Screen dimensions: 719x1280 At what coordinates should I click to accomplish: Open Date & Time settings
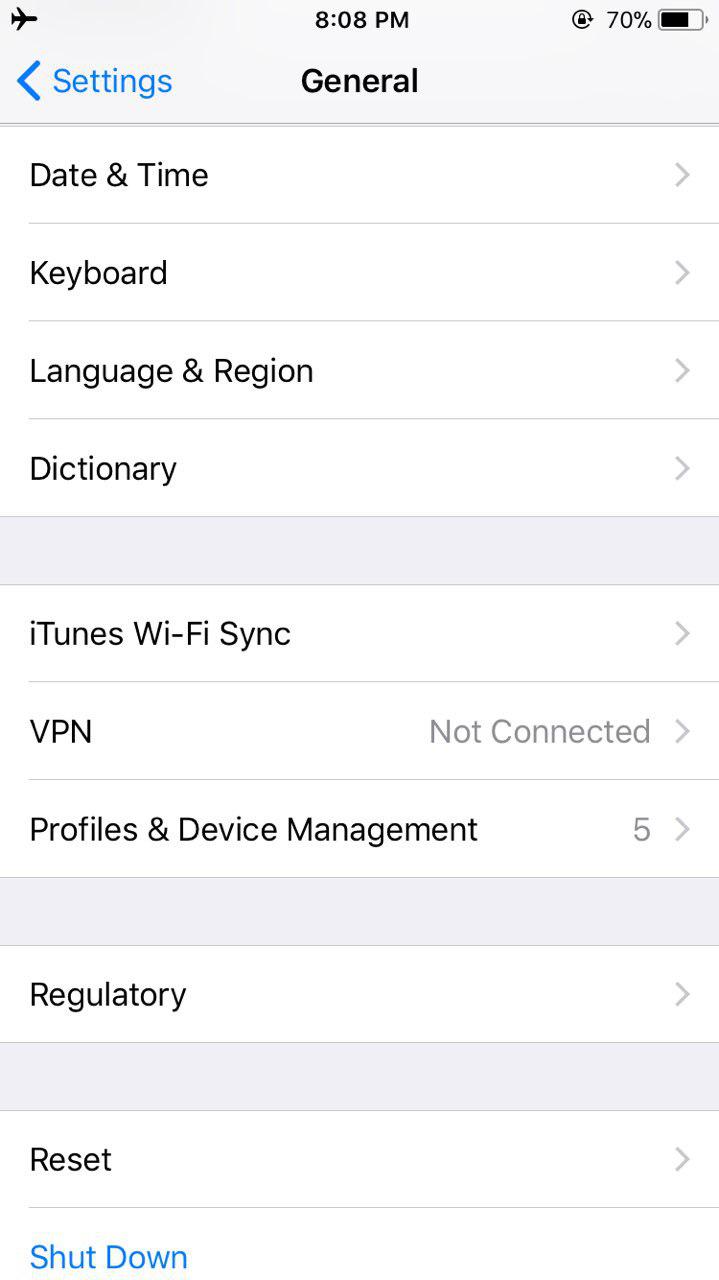tap(359, 175)
